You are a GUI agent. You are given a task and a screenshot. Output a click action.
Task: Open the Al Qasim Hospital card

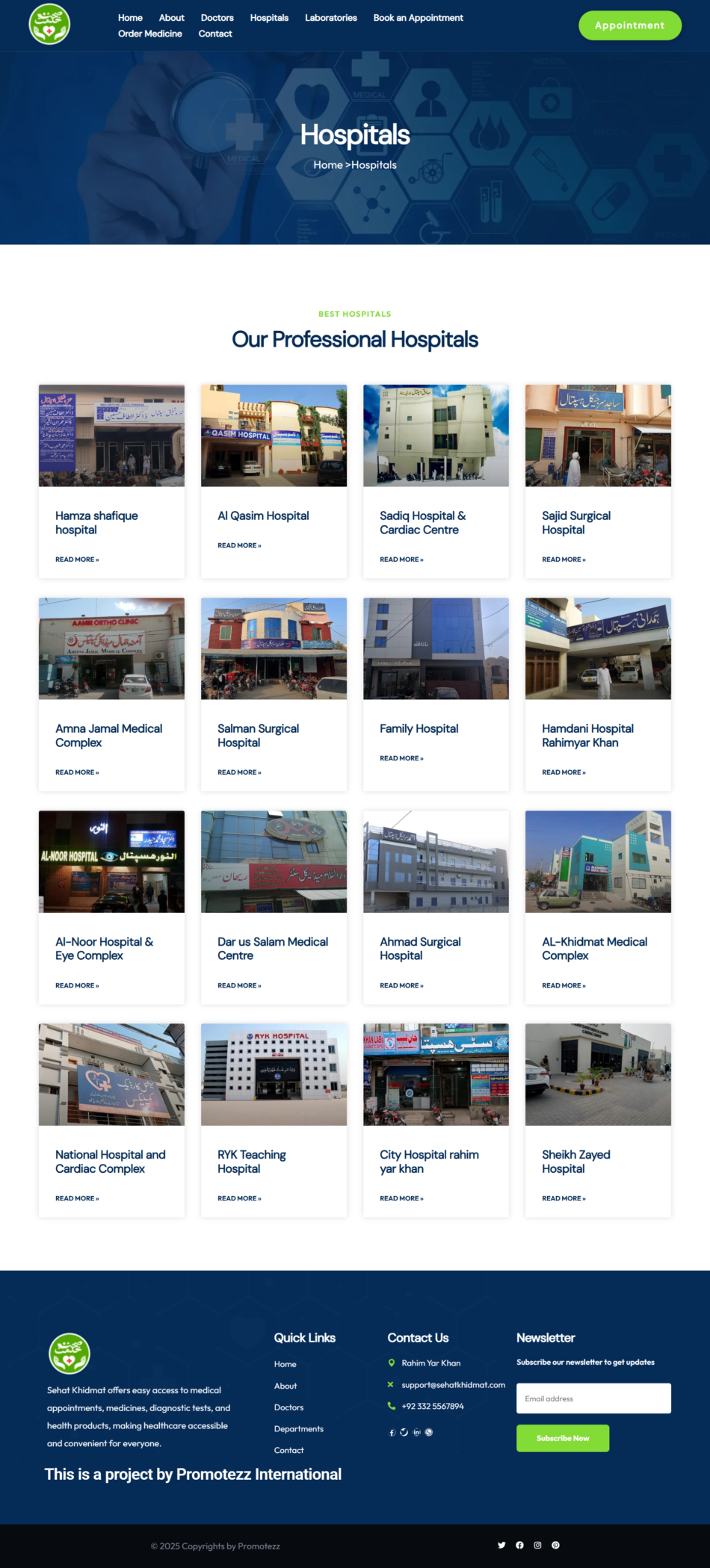(x=263, y=515)
